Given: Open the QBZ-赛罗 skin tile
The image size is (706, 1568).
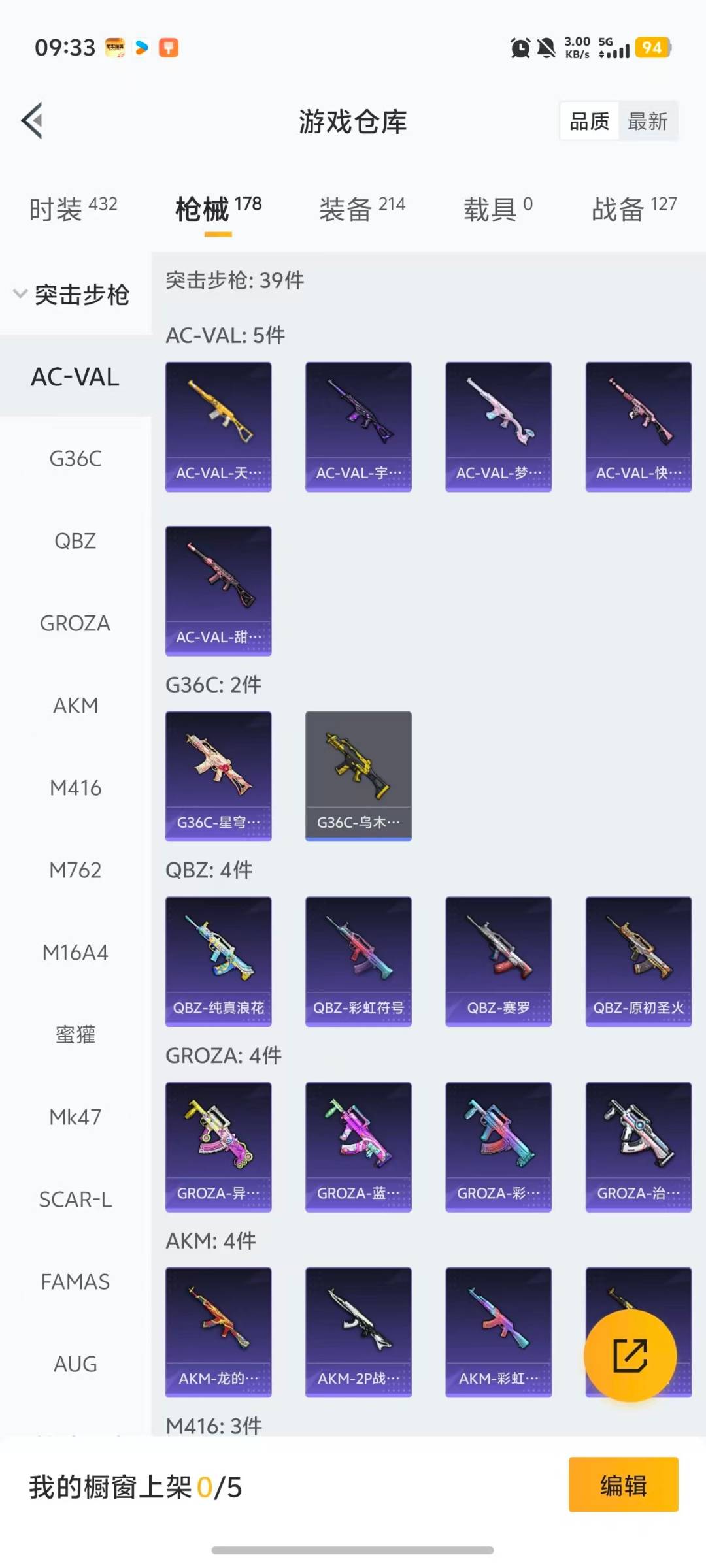Looking at the screenshot, I should pyautogui.click(x=498, y=961).
